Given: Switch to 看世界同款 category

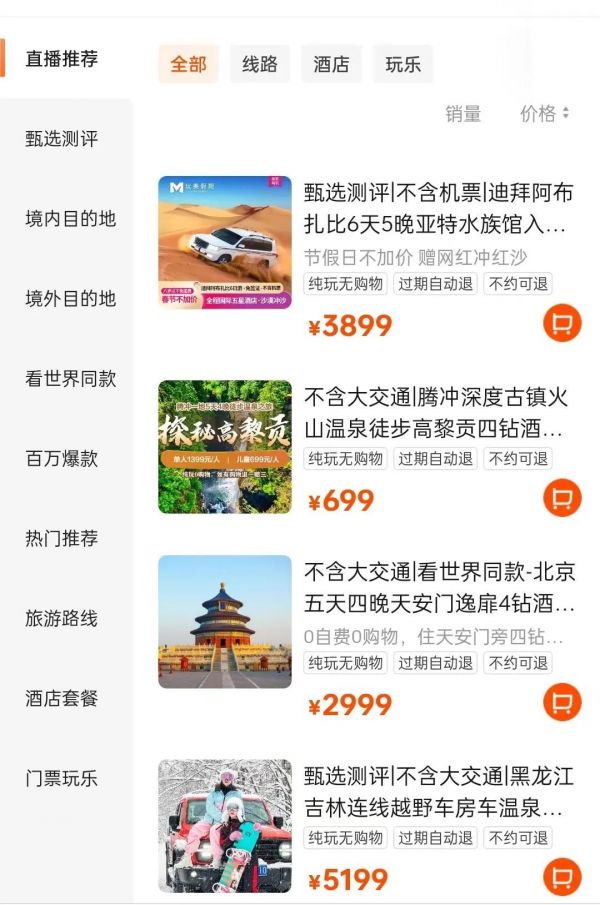Looking at the screenshot, I should pyautogui.click(x=70, y=379).
